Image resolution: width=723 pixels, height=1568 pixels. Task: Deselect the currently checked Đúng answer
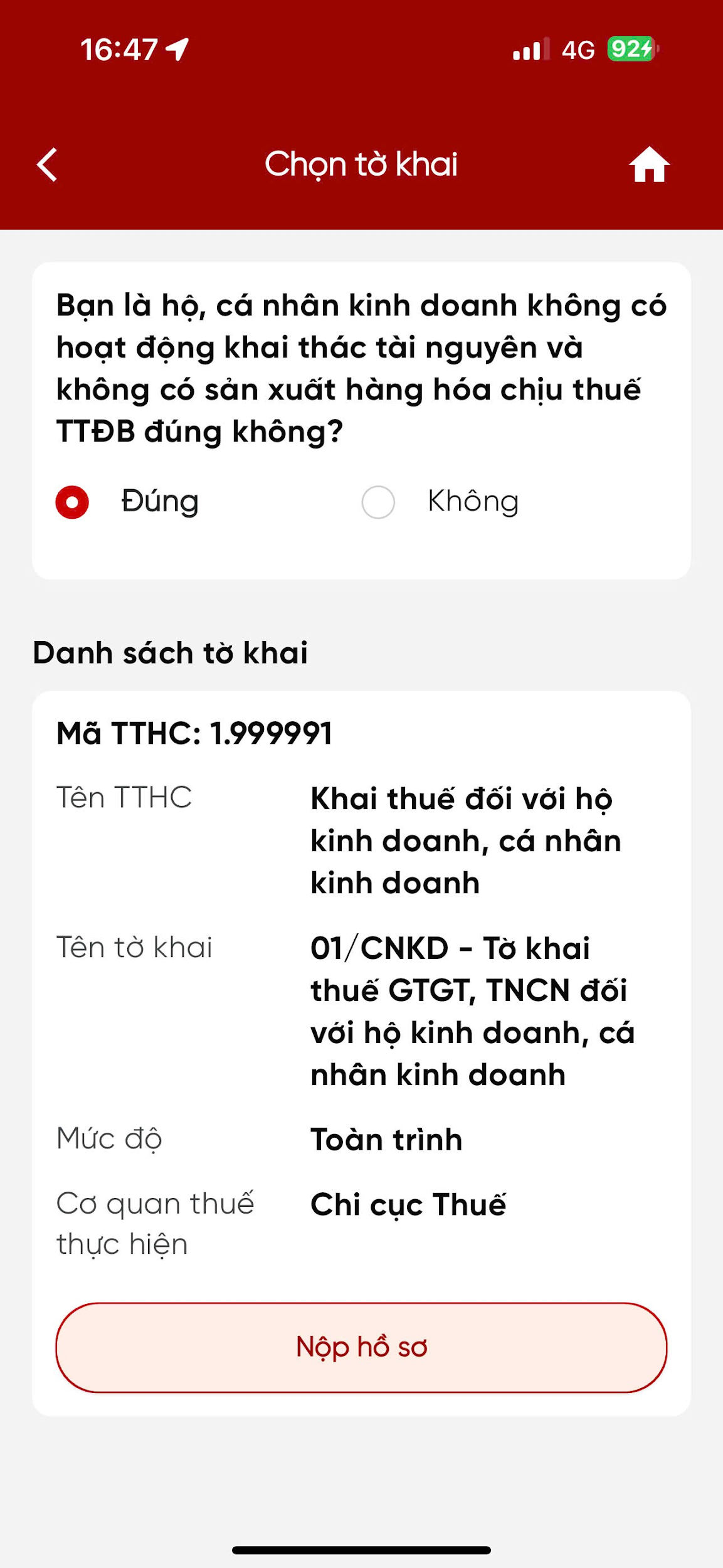coord(73,501)
